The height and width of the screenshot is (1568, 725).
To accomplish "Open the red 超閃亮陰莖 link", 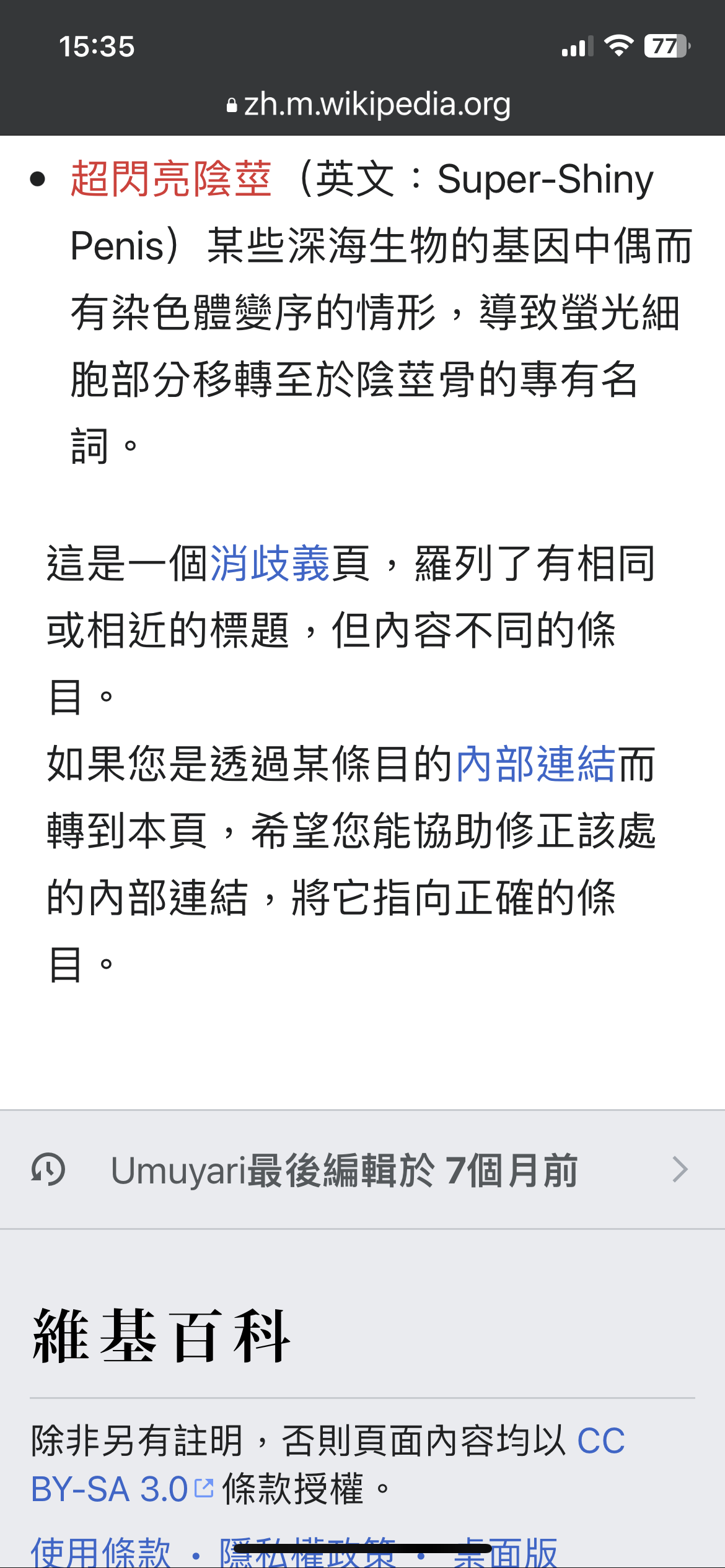I will (x=171, y=179).
